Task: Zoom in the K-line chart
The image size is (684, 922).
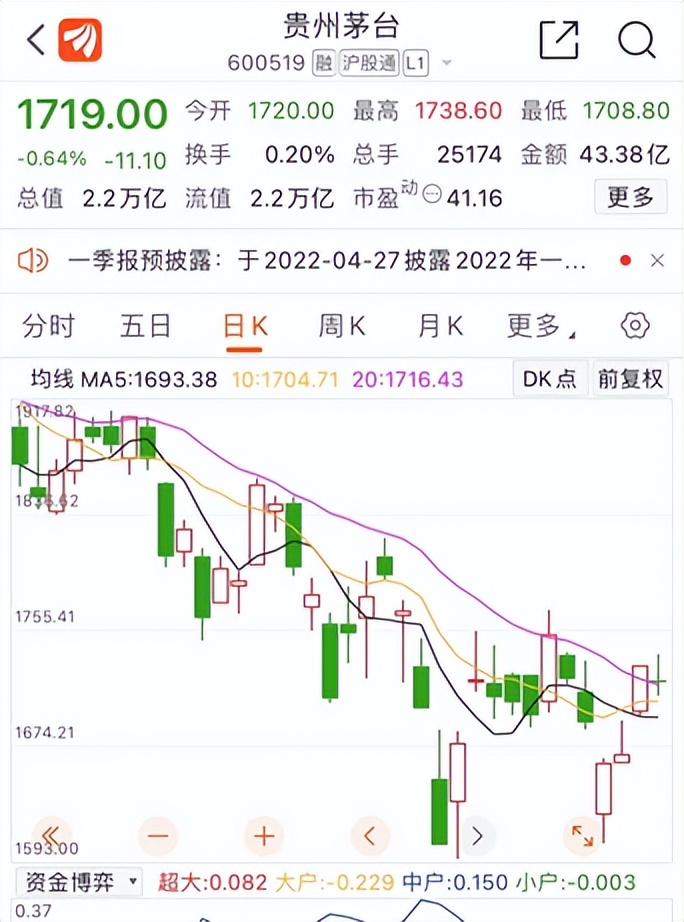Action: click(x=264, y=834)
